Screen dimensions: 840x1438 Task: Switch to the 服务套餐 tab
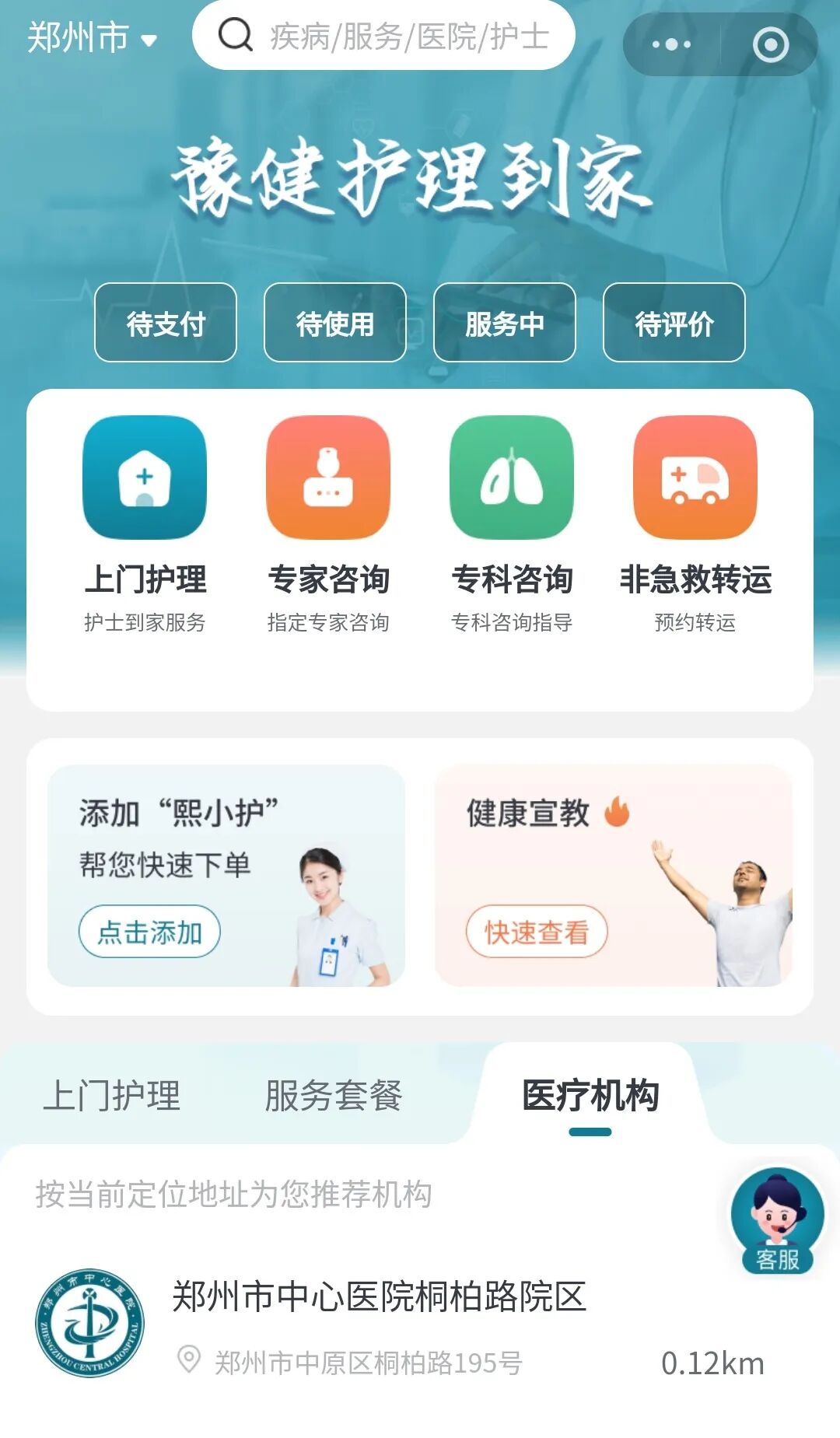tap(334, 1095)
